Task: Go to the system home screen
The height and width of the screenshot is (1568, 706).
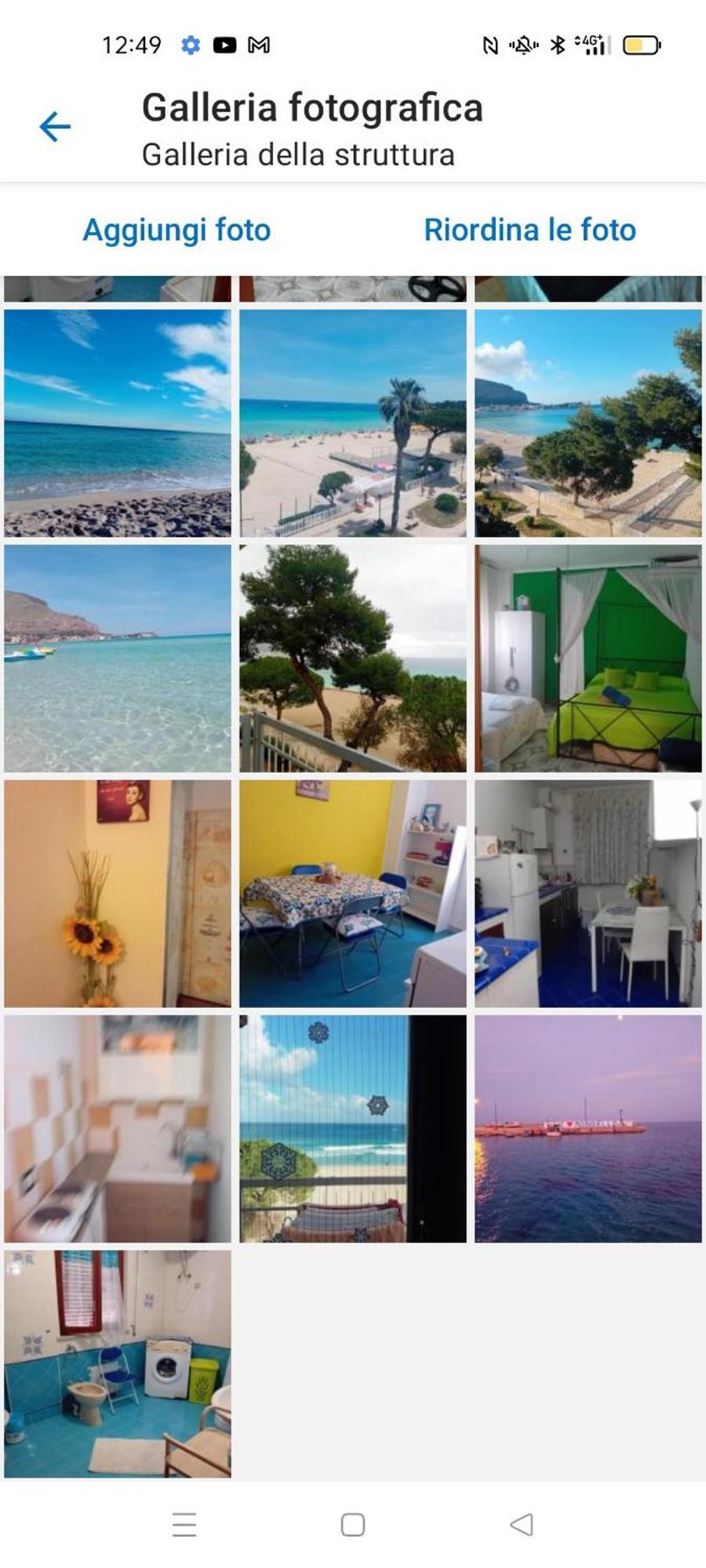Action: (353, 1525)
